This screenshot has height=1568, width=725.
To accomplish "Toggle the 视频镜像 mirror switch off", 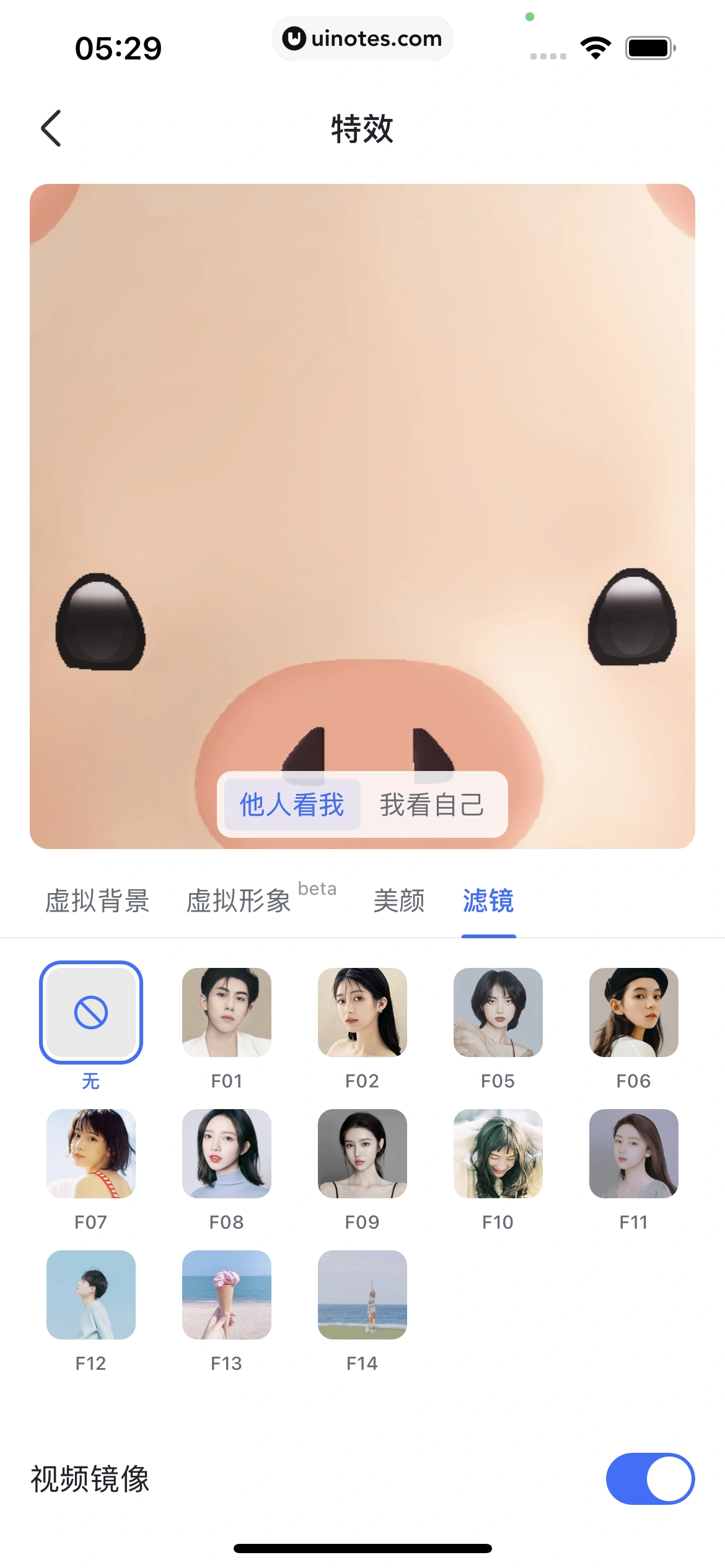I will [x=649, y=1478].
